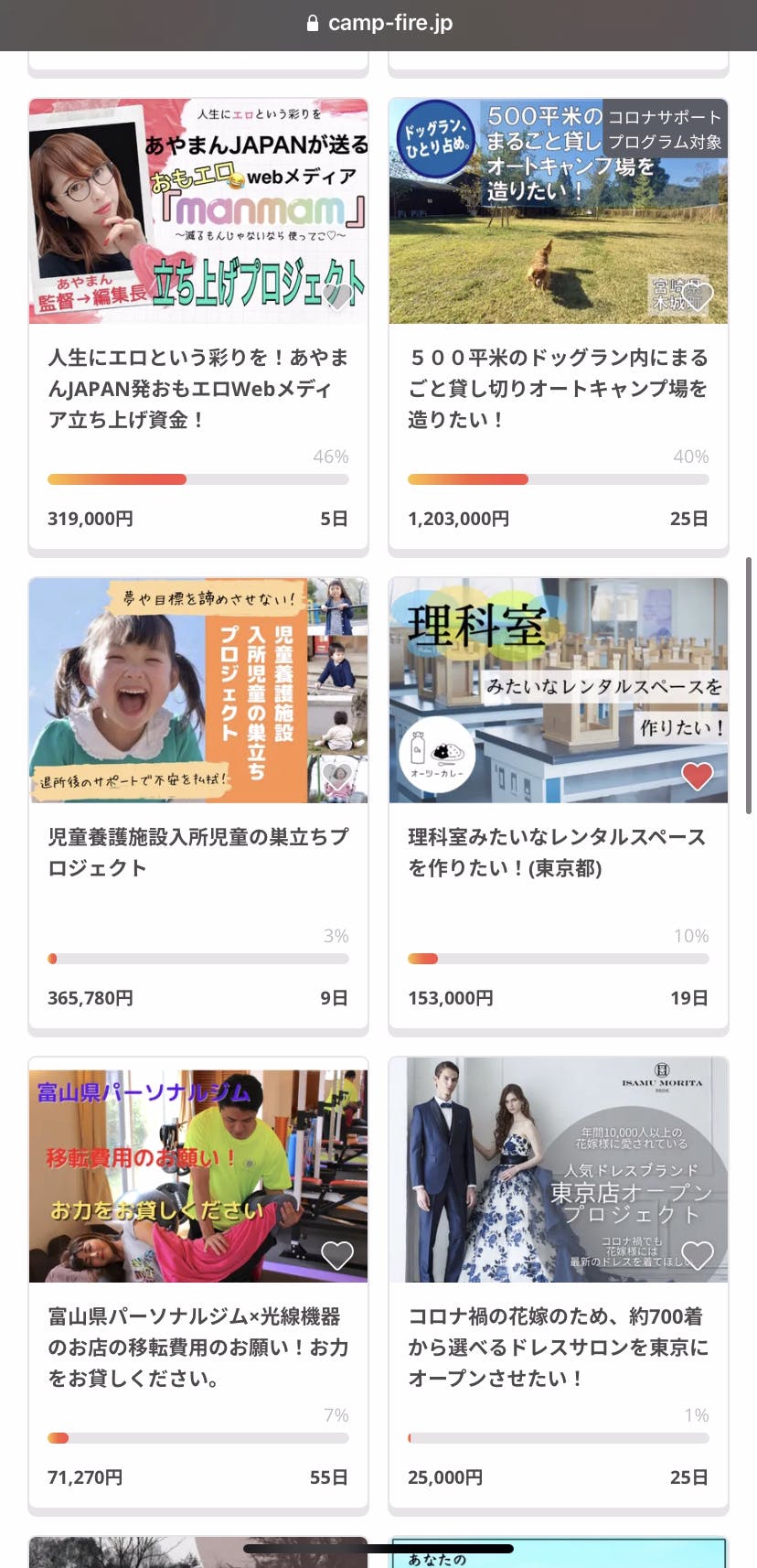
Task: Open the manmam web media project card
Action: pos(197,388)
